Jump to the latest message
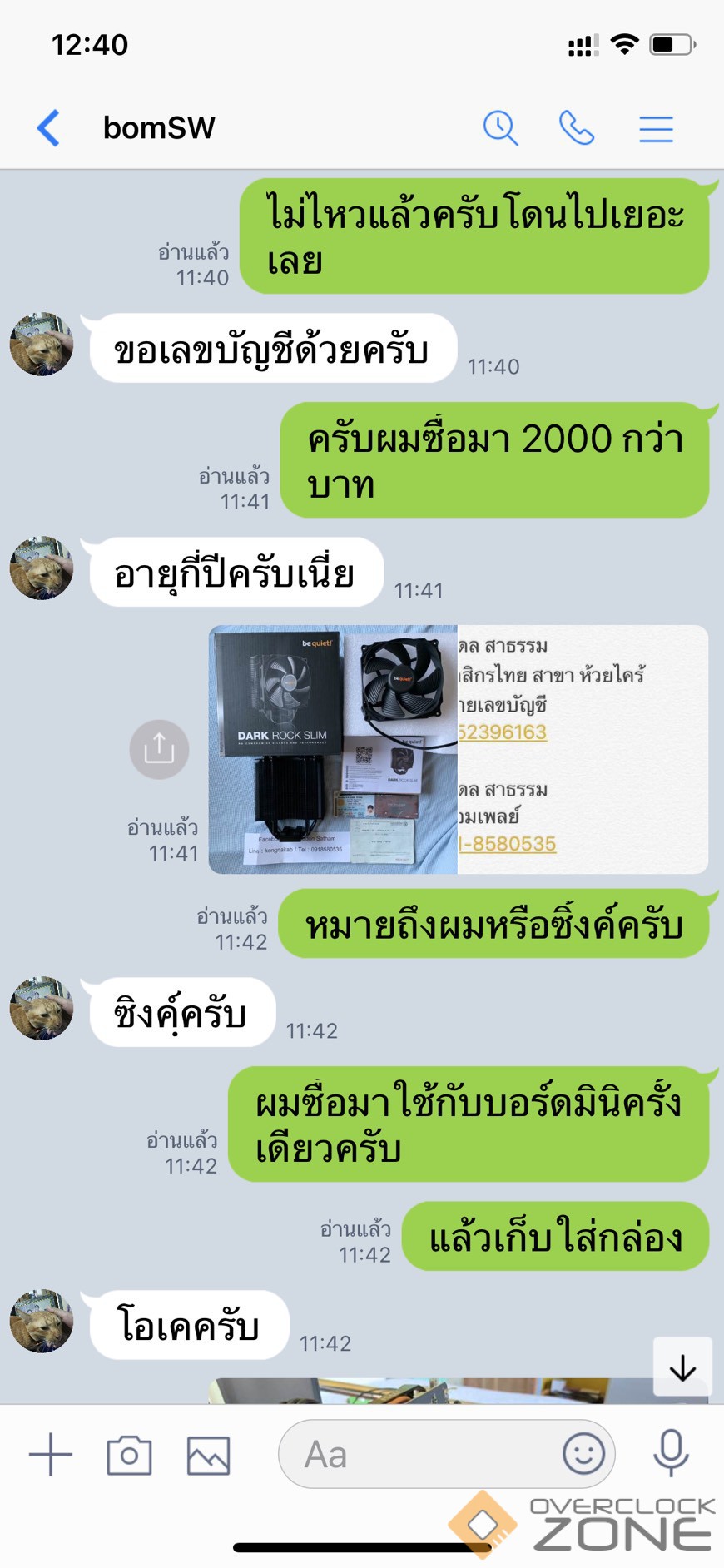724x1568 pixels. pos(682,1367)
